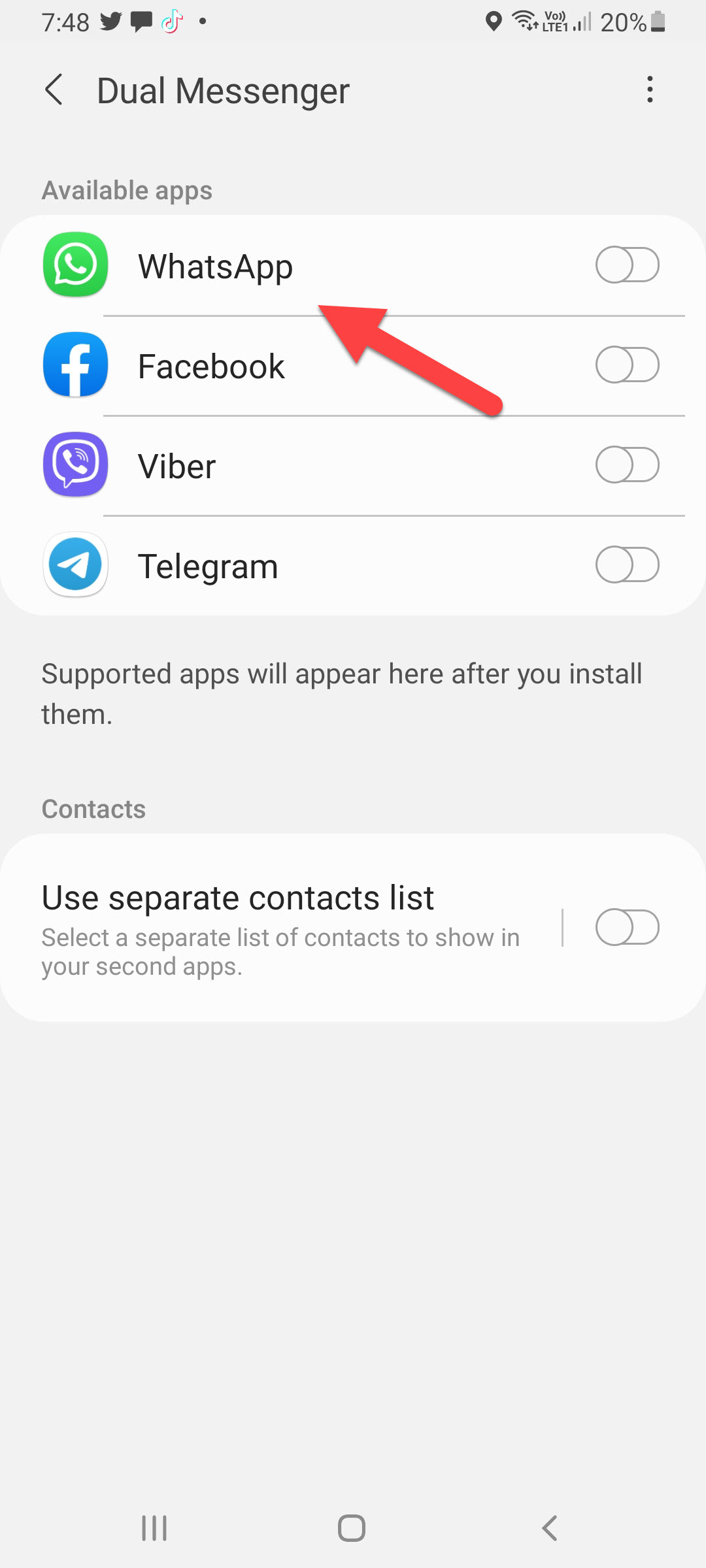Screen dimensions: 706x1568
Task: Open the more options menu
Action: [649, 90]
